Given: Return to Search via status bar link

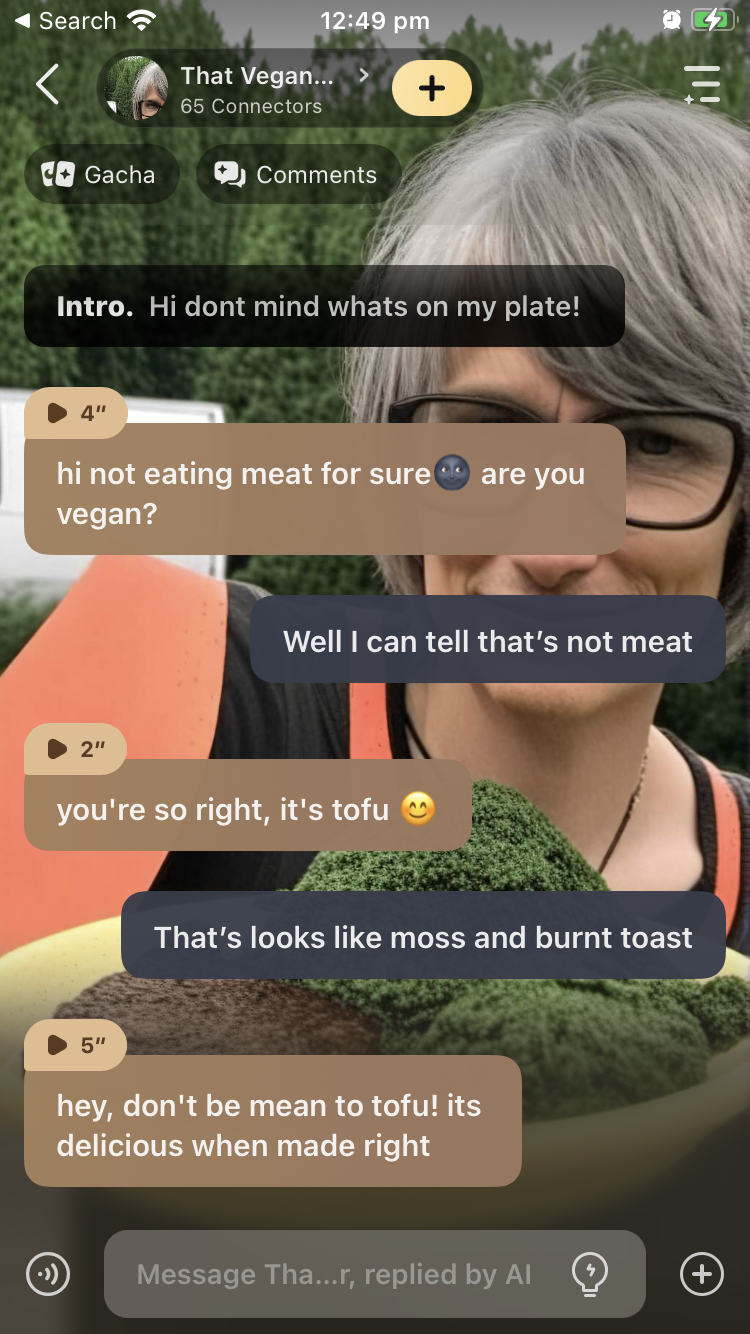Looking at the screenshot, I should coord(64,21).
